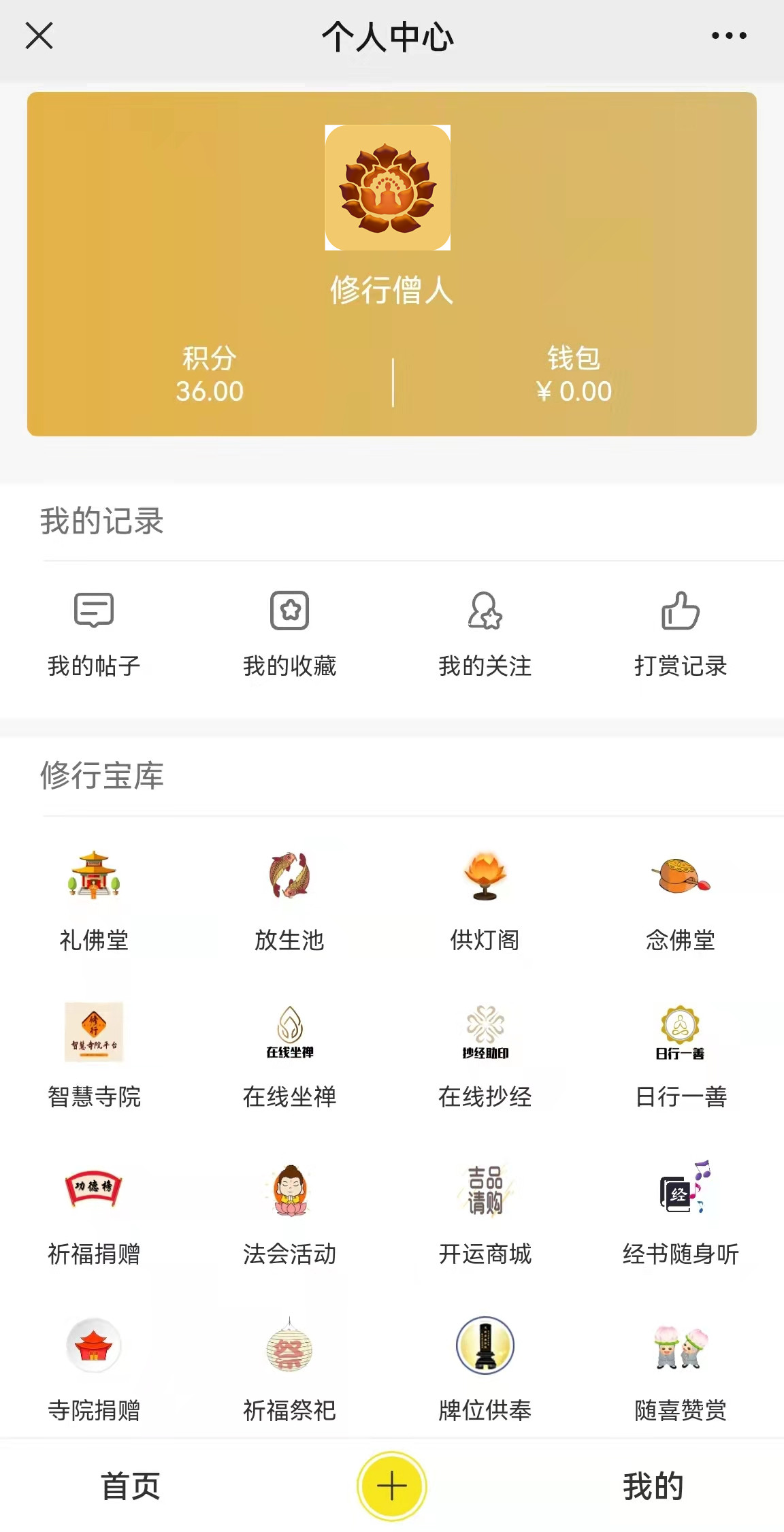784x1532 pixels.
Task: Check 打赏记录 history
Action: coord(680,633)
